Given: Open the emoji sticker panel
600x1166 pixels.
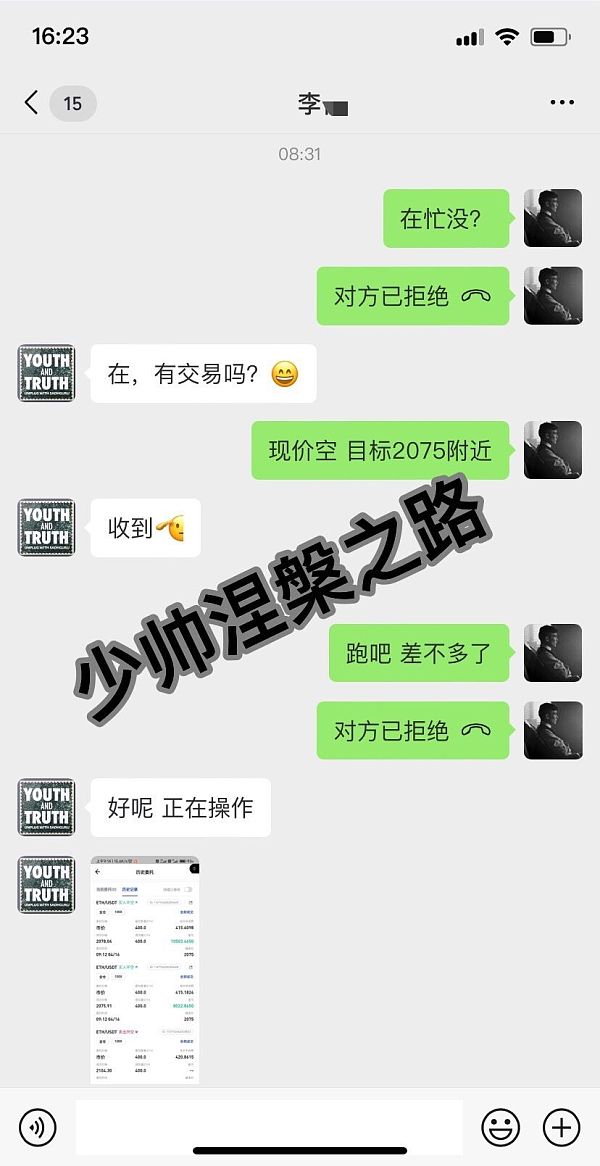Looking at the screenshot, I should pyautogui.click(x=500, y=1128).
